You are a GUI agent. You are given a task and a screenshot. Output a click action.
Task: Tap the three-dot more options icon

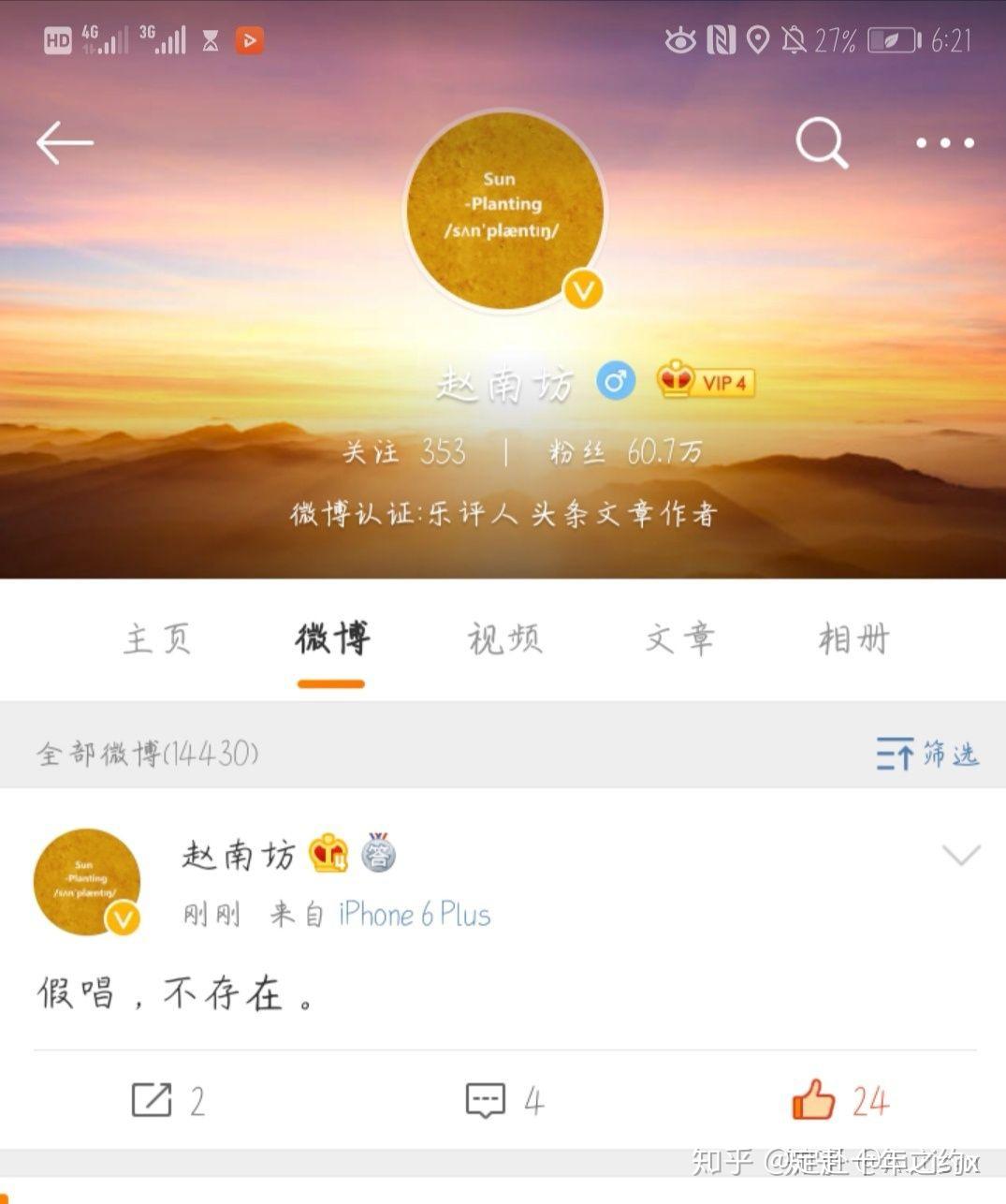(943, 142)
